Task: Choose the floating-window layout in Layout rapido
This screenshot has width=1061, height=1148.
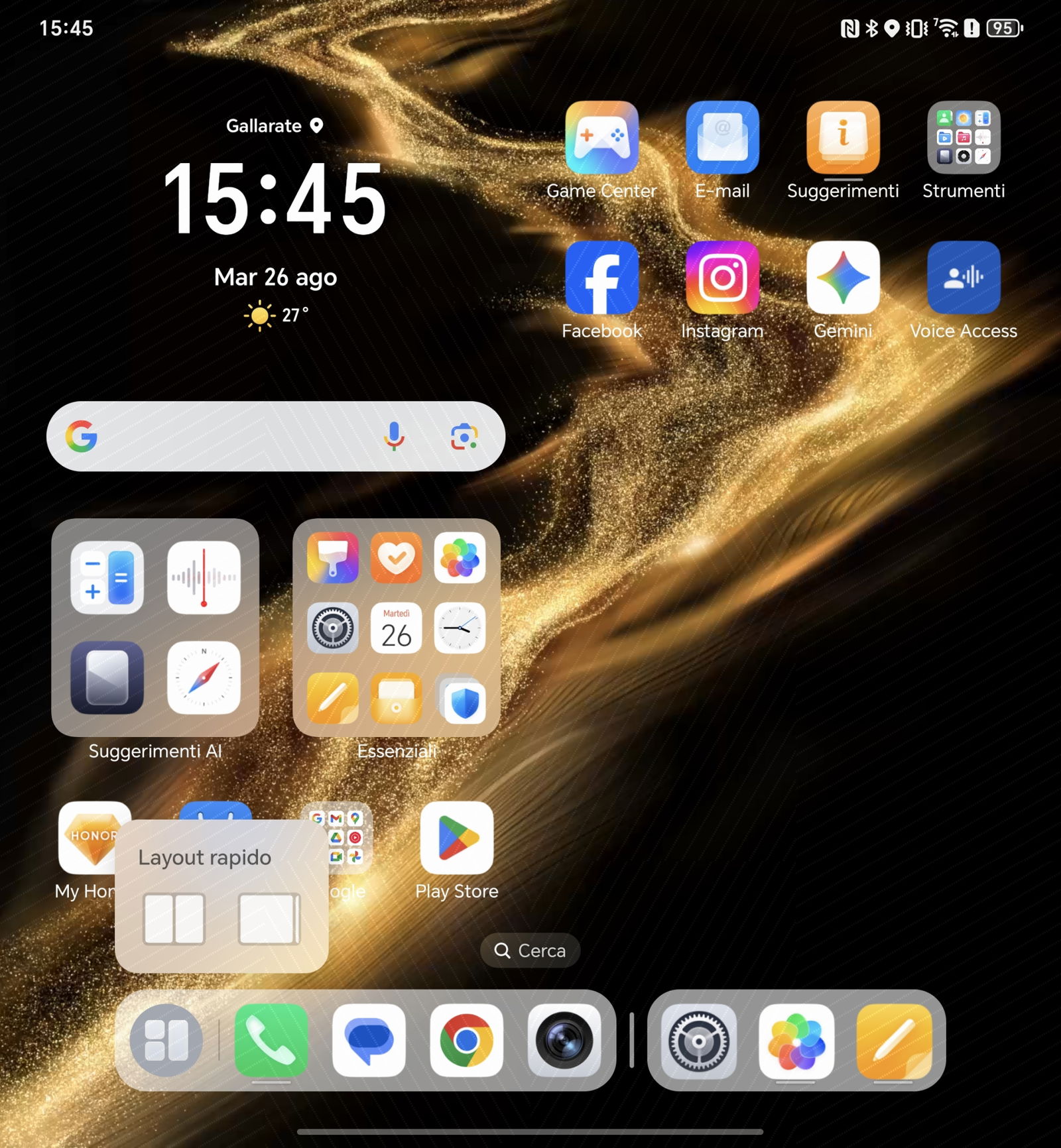Action: pos(269,919)
